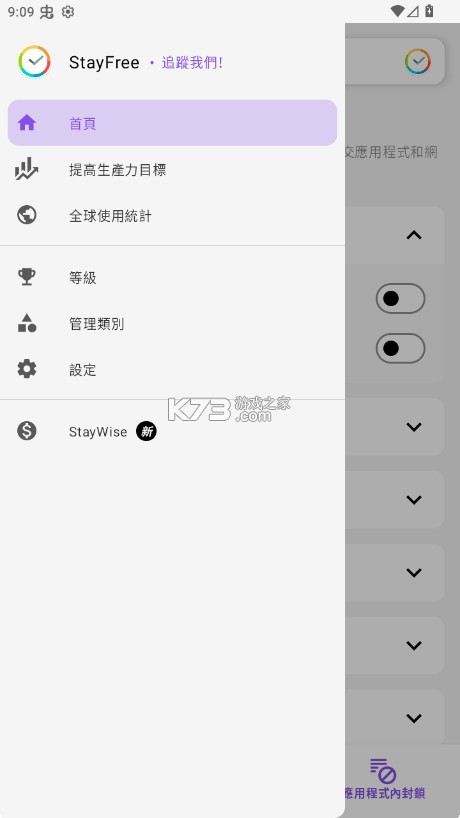Switch to the 應用程式內封鎖 bottom tab
Image resolution: width=460 pixels, height=818 pixels.
click(385, 779)
